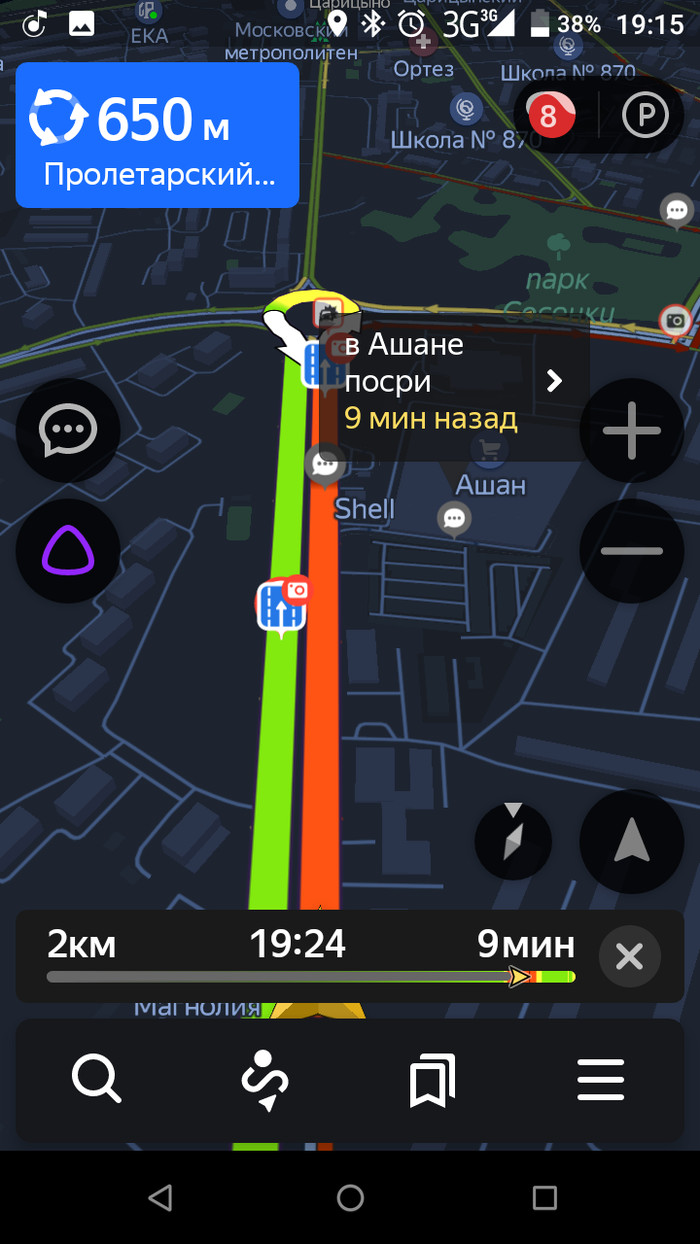Open saved bookmarks
Image resolution: width=700 pixels, height=1244 pixels.
pos(432,1080)
